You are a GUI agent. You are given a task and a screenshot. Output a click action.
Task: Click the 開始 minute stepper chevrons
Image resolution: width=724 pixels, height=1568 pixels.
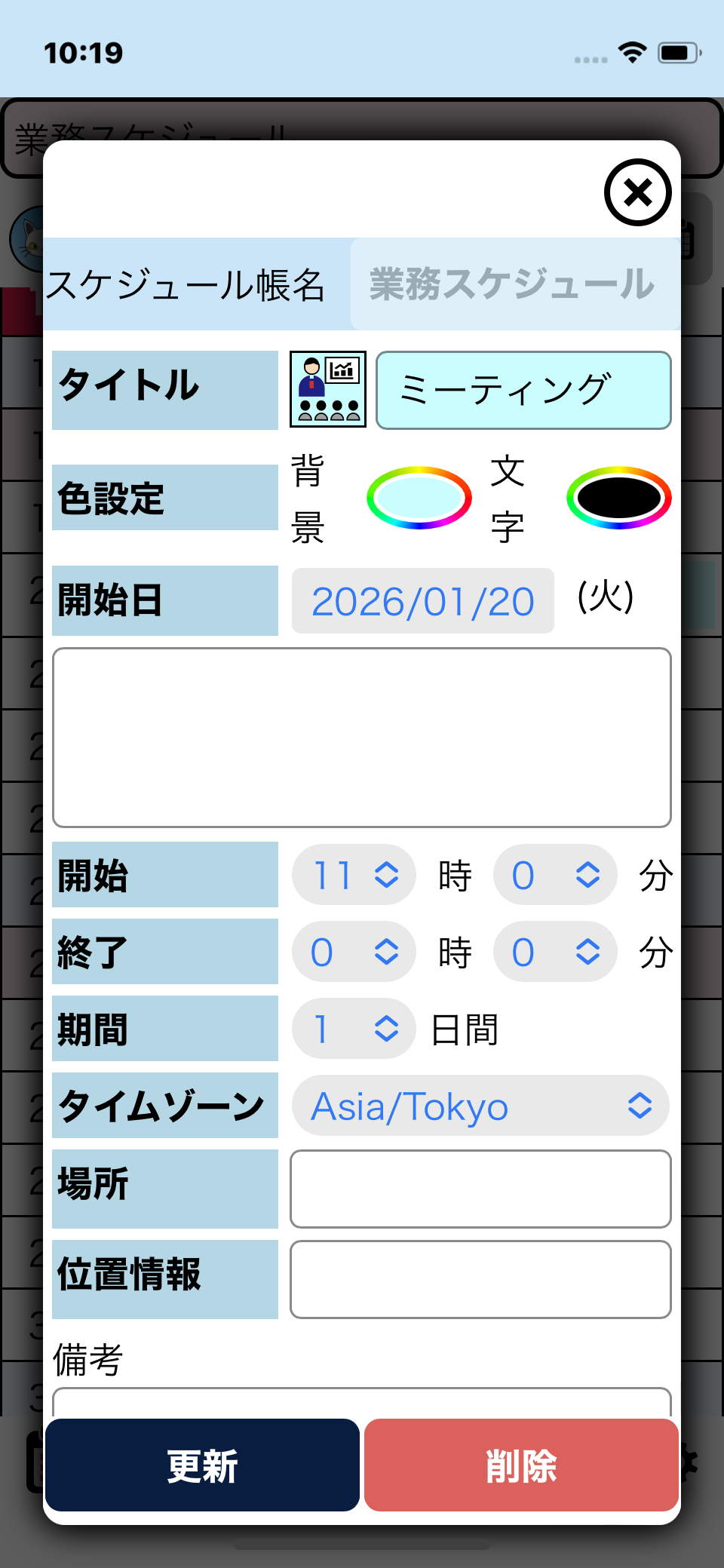587,875
